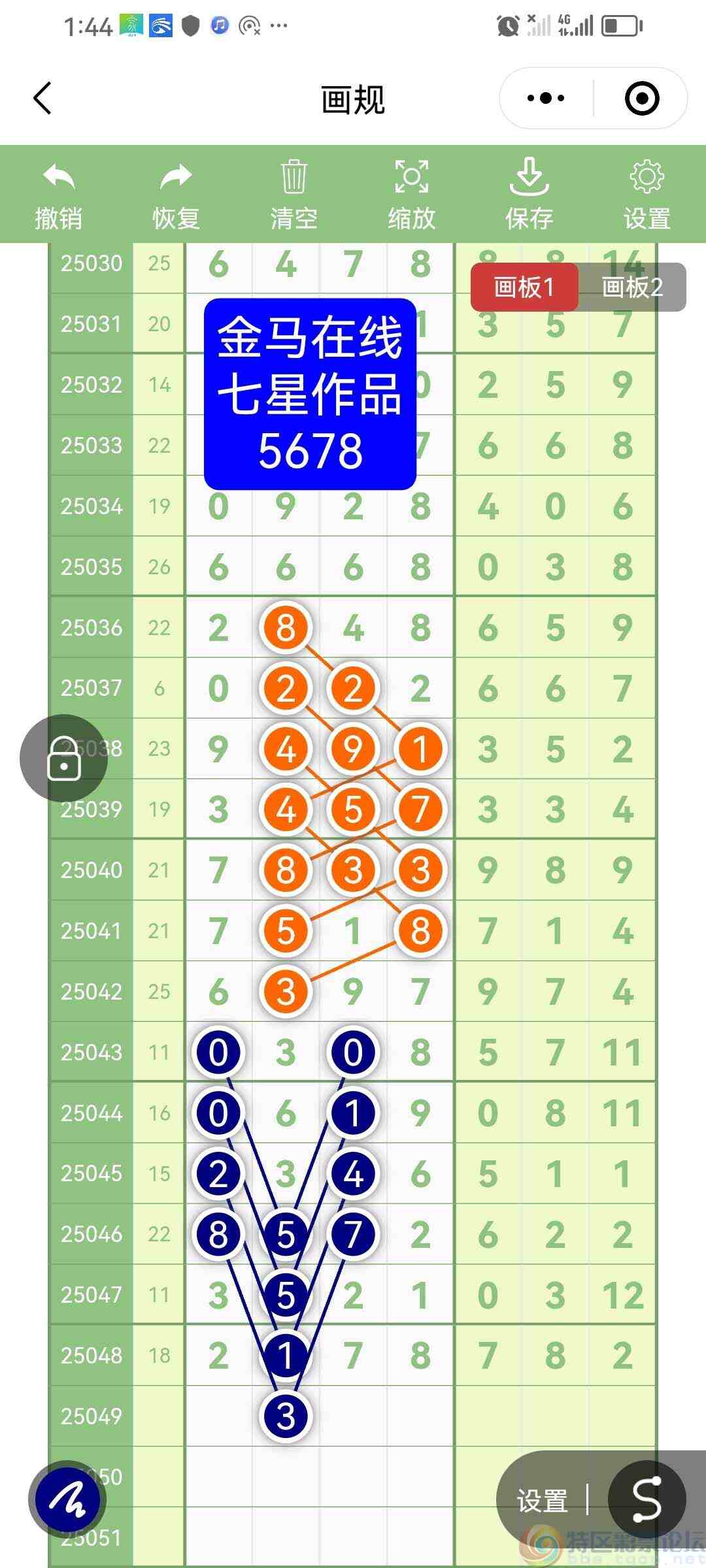Image resolution: width=706 pixels, height=1568 pixels.
Task: Toggle the floating lock button
Action: point(63,758)
